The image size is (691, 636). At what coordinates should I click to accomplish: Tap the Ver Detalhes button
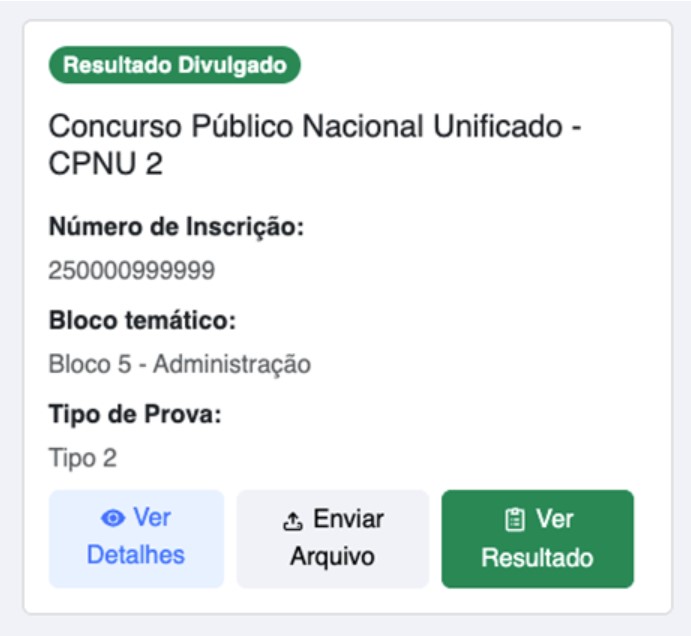coord(136,537)
